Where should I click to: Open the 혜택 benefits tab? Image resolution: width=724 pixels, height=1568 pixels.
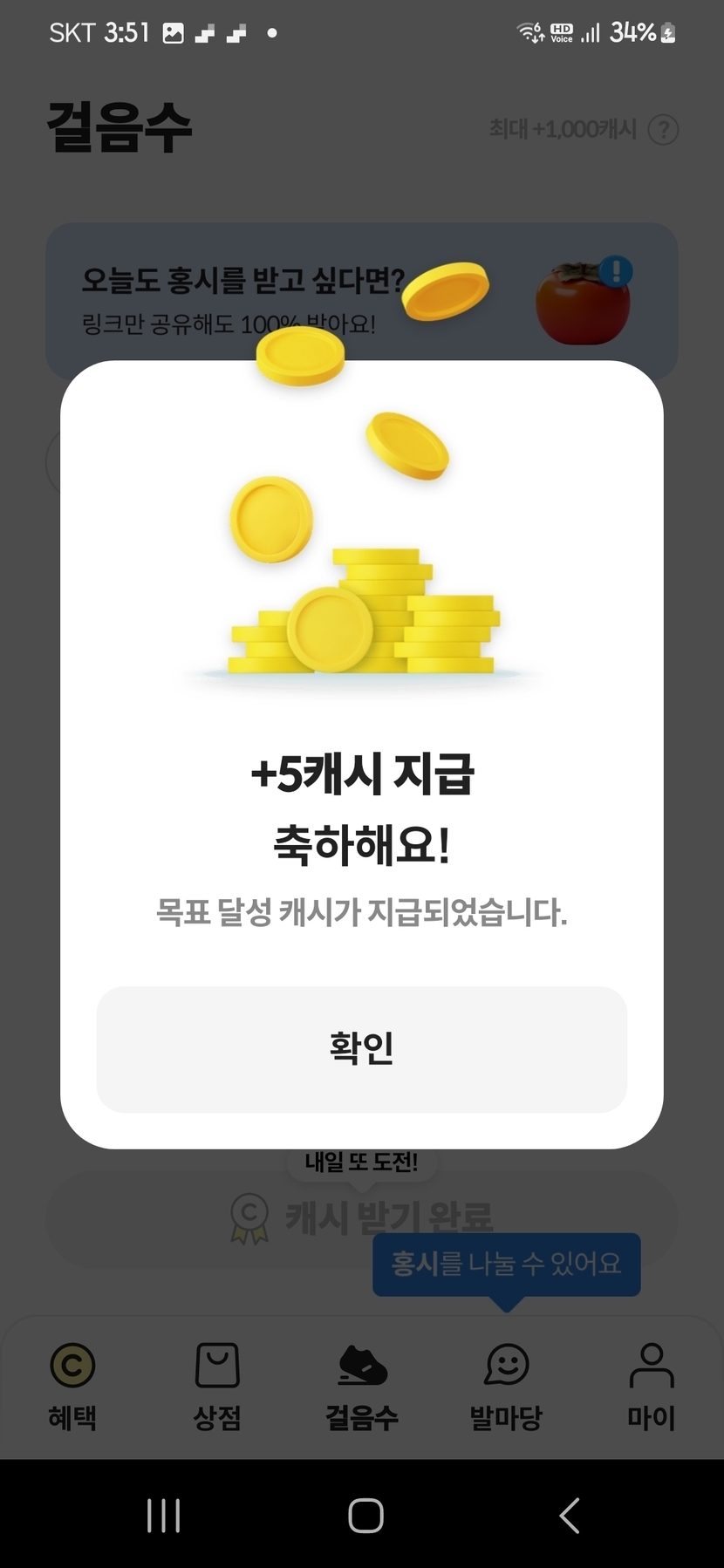click(x=72, y=1385)
